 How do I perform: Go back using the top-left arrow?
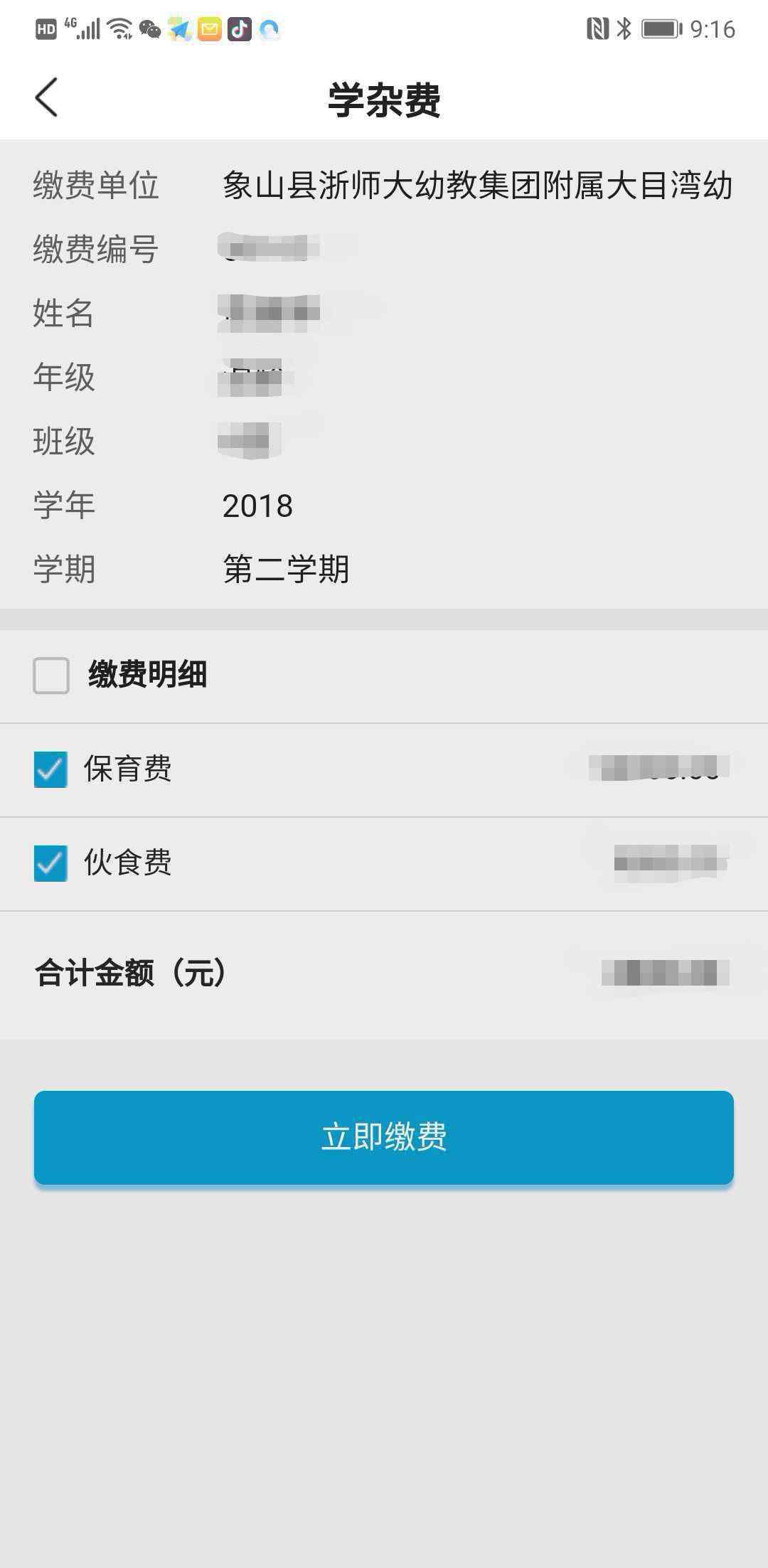pyautogui.click(x=46, y=98)
